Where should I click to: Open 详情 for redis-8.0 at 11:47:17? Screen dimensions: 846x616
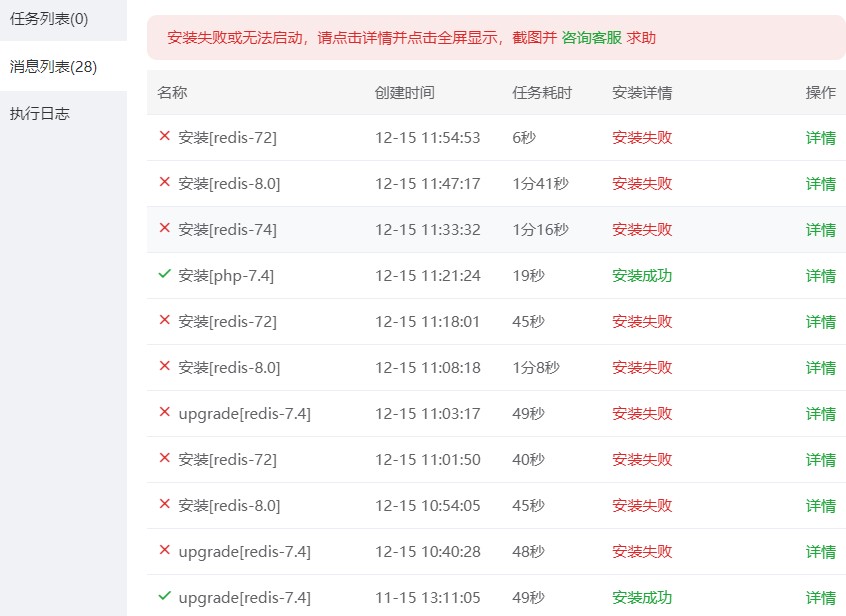point(820,184)
